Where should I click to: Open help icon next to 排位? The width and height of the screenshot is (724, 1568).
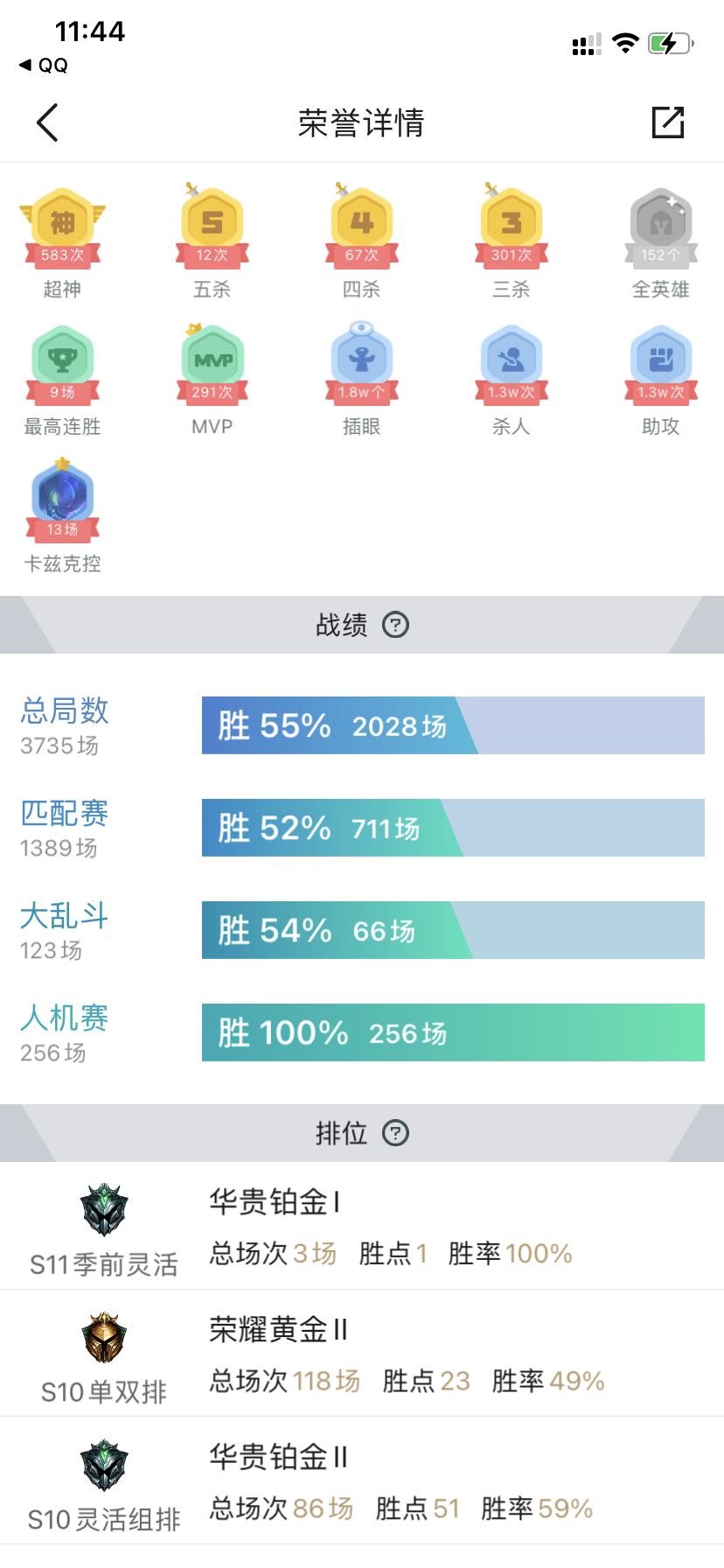[x=396, y=1133]
